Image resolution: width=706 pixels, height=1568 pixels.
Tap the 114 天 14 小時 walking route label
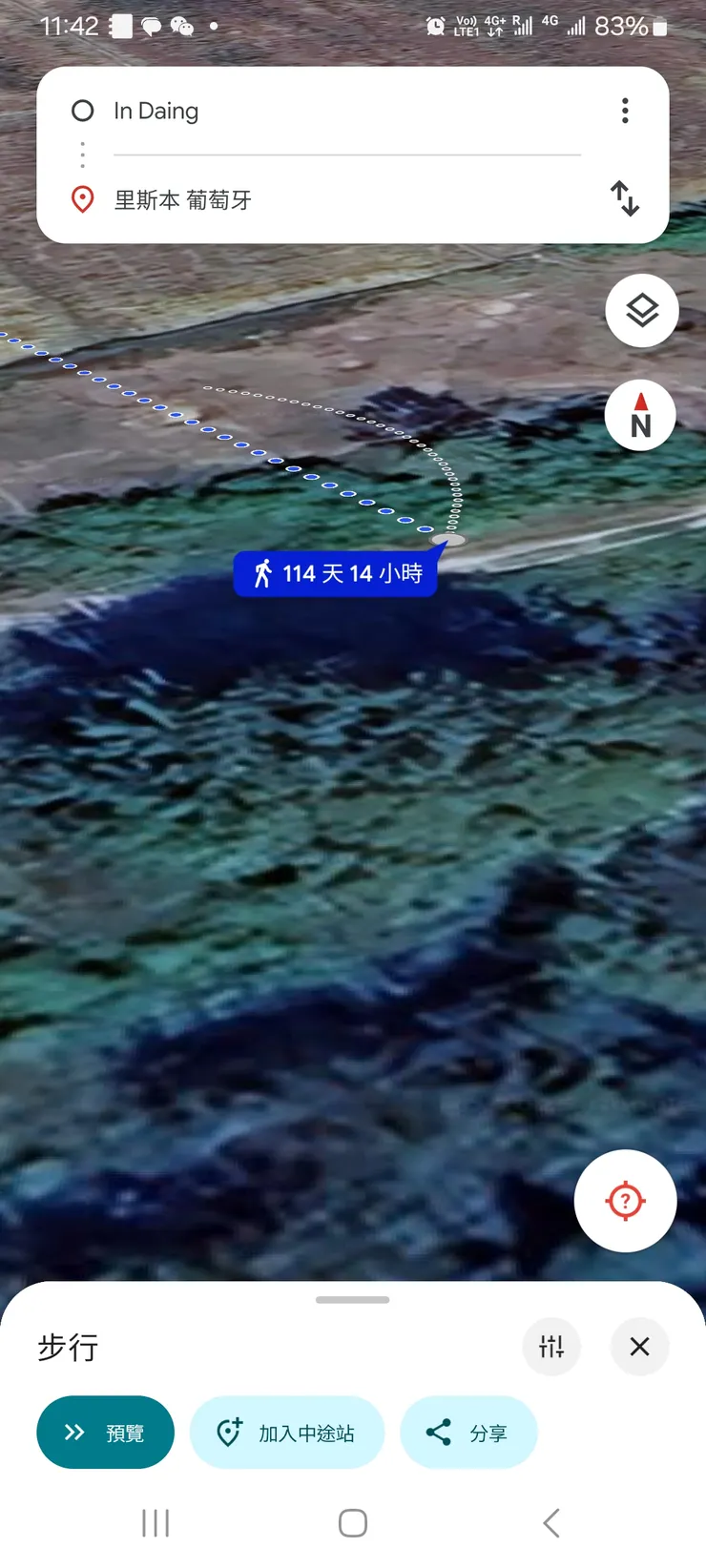[x=336, y=573]
